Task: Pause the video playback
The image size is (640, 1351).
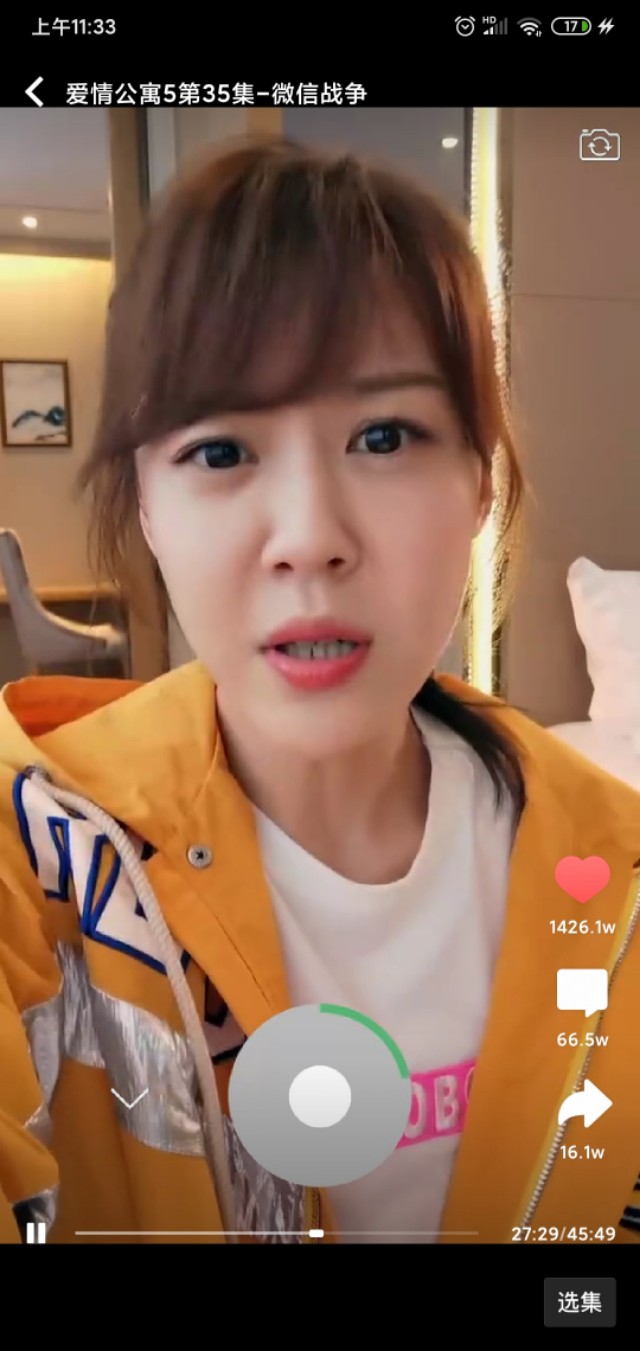Action: point(36,1233)
